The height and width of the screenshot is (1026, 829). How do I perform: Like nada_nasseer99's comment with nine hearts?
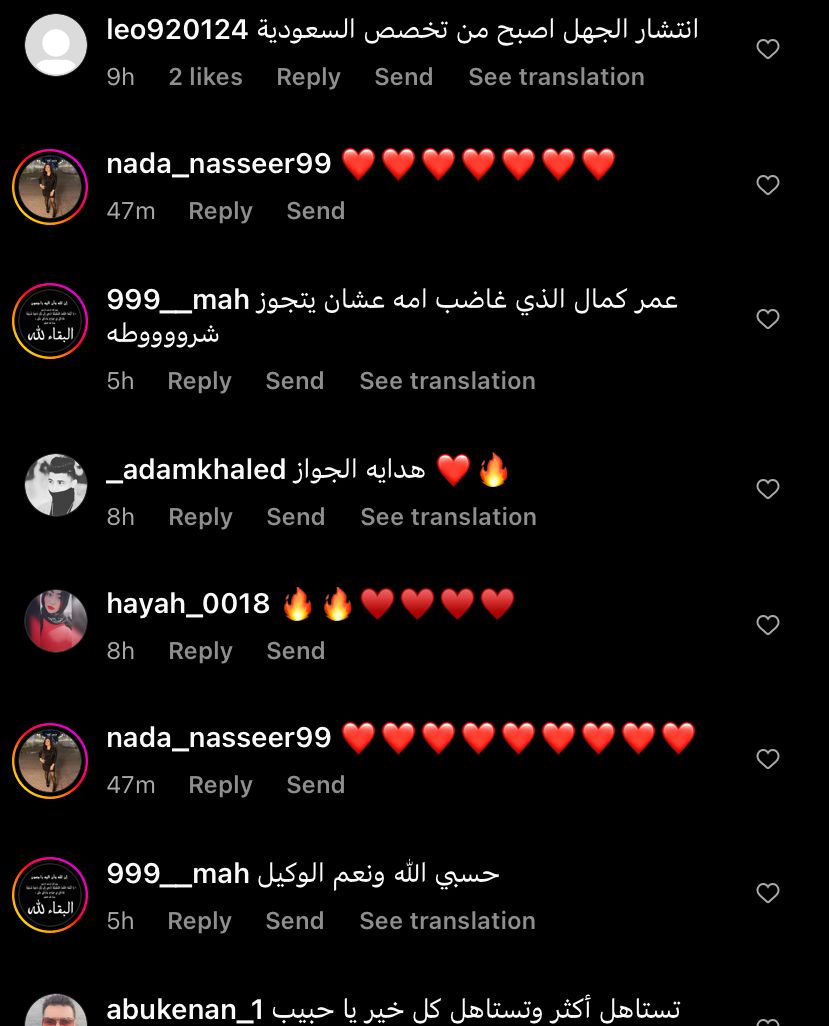coord(767,759)
